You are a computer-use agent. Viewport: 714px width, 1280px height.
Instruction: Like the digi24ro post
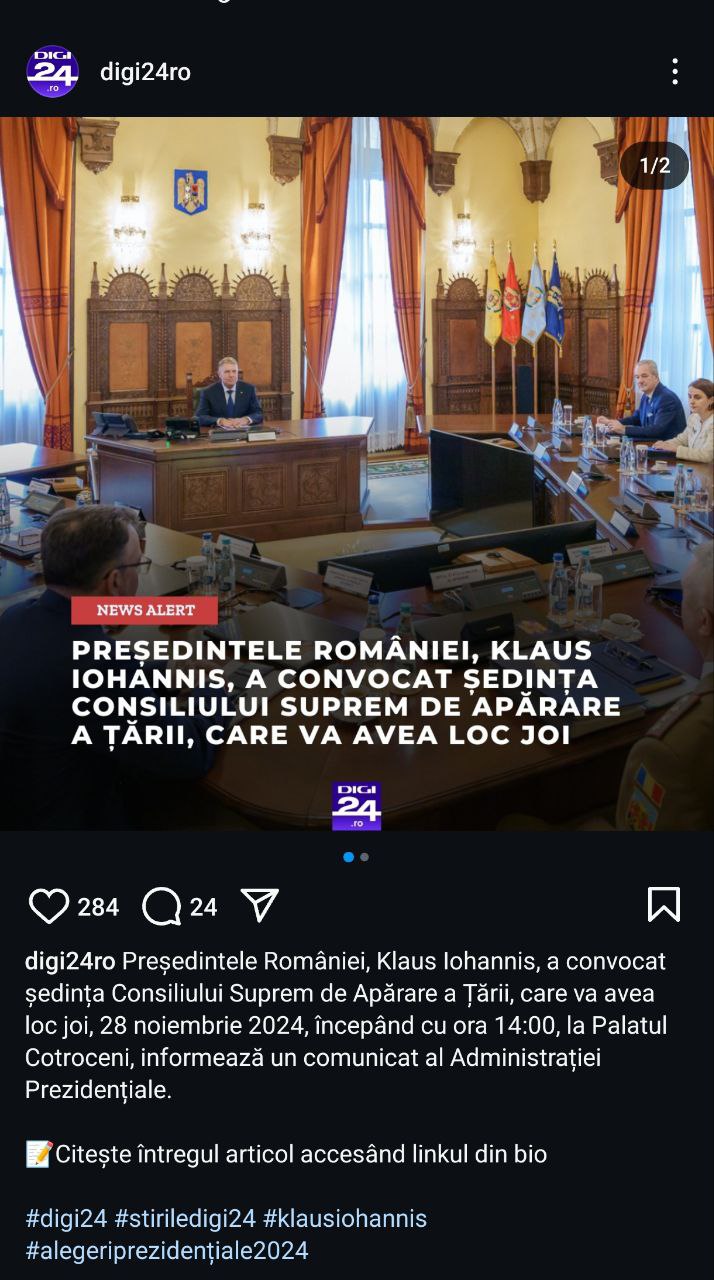48,906
